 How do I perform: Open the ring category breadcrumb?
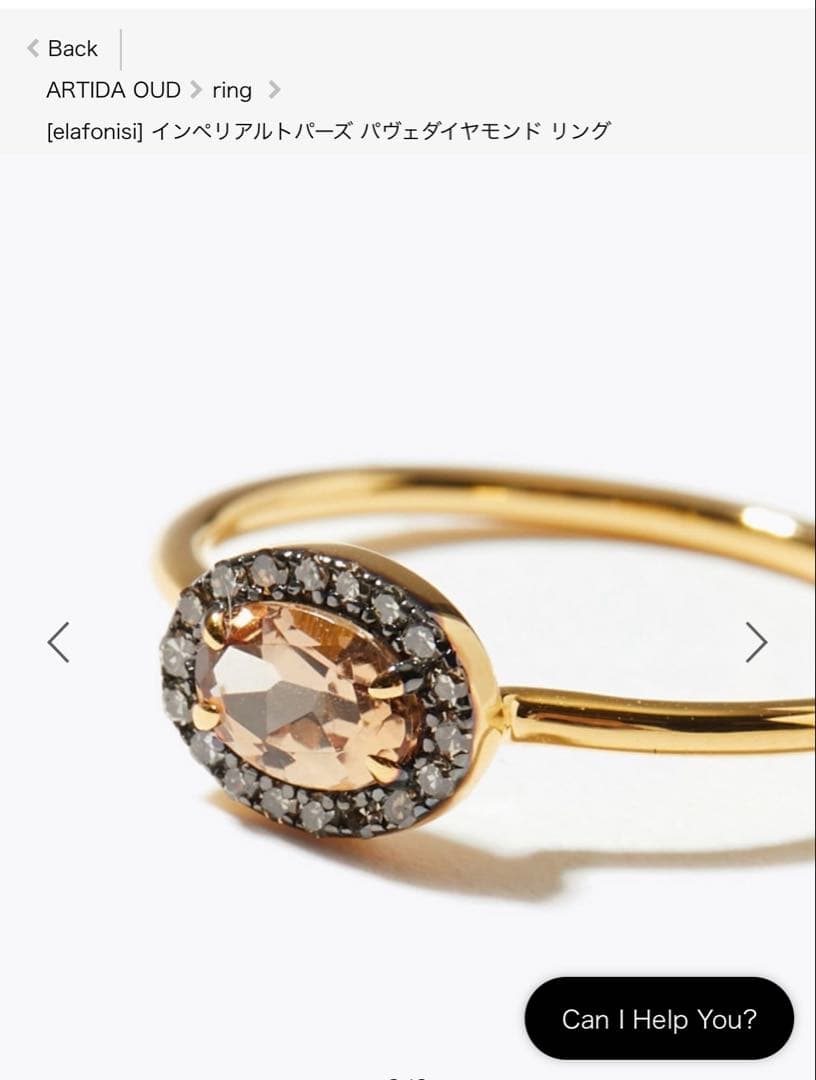(x=232, y=90)
